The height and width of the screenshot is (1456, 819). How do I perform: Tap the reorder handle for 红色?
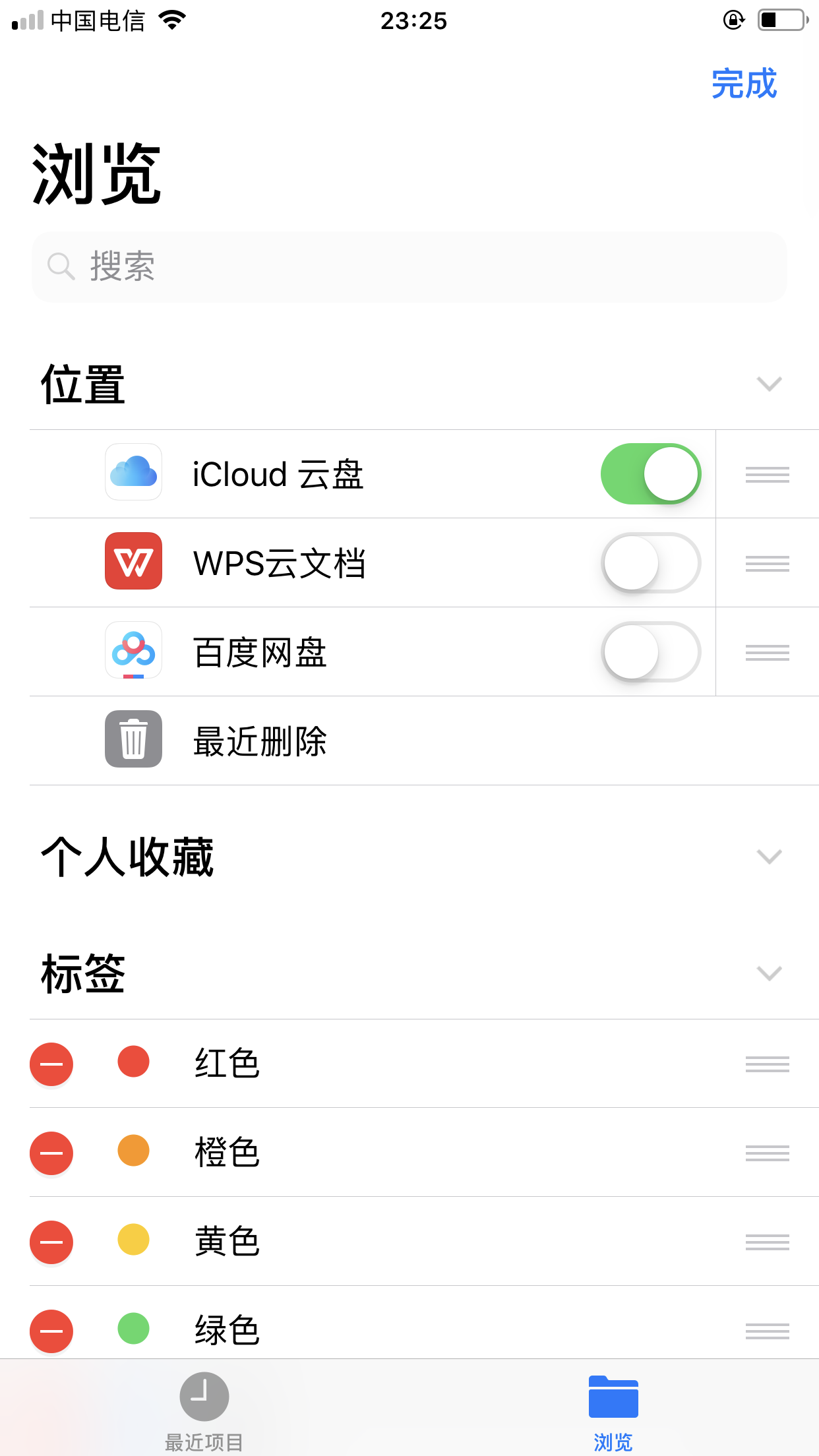click(x=767, y=1064)
